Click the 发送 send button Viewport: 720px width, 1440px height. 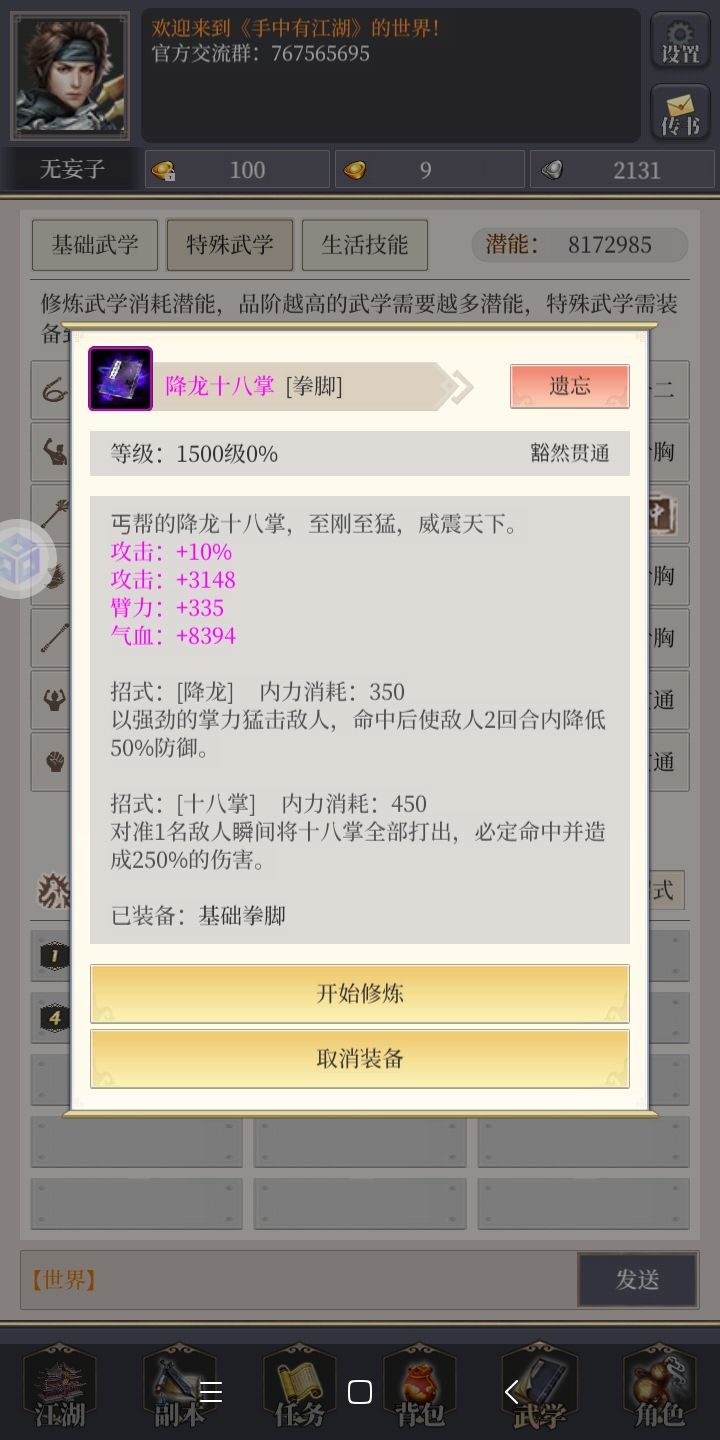tap(637, 1279)
